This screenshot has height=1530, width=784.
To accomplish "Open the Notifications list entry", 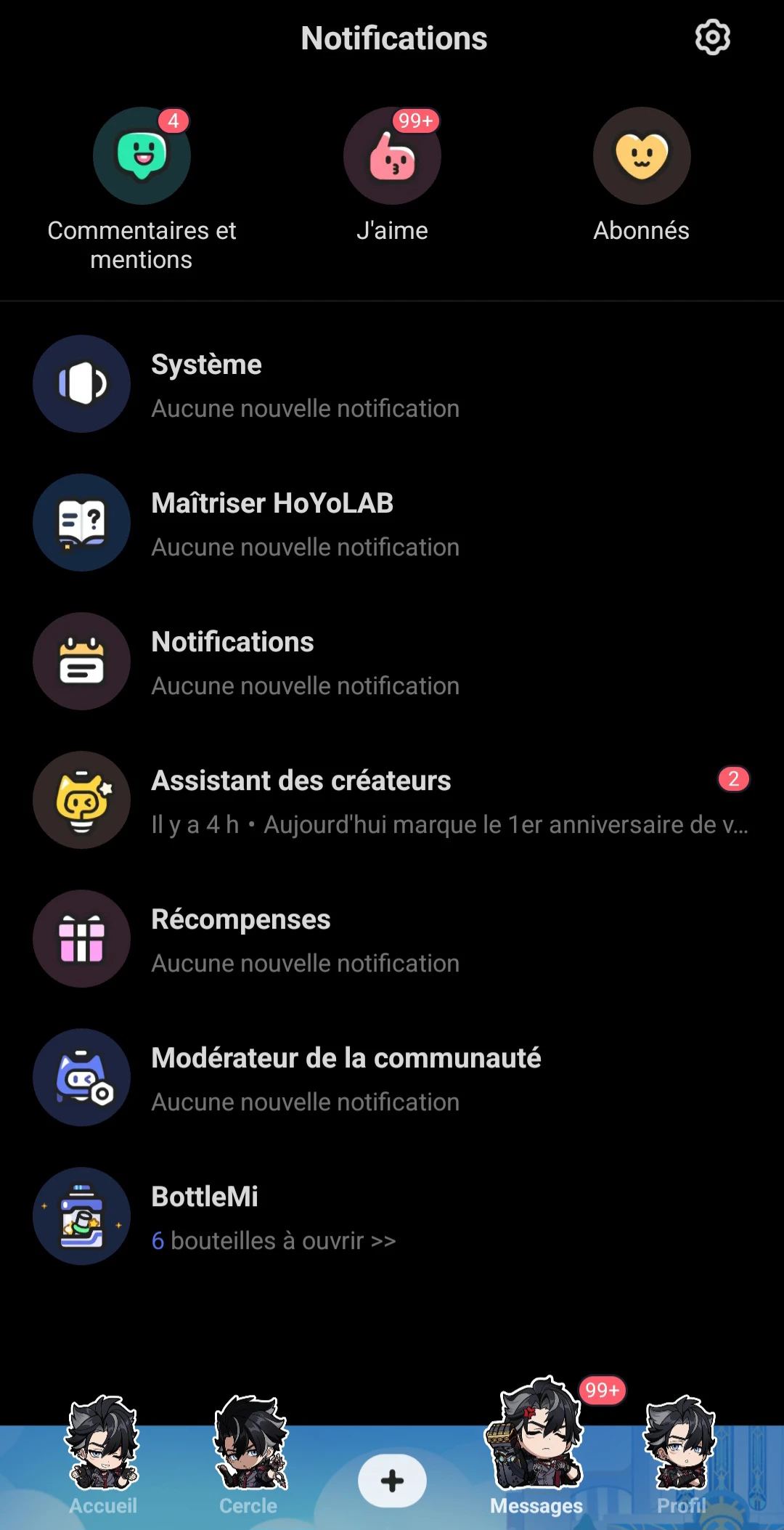I will (290, 661).
